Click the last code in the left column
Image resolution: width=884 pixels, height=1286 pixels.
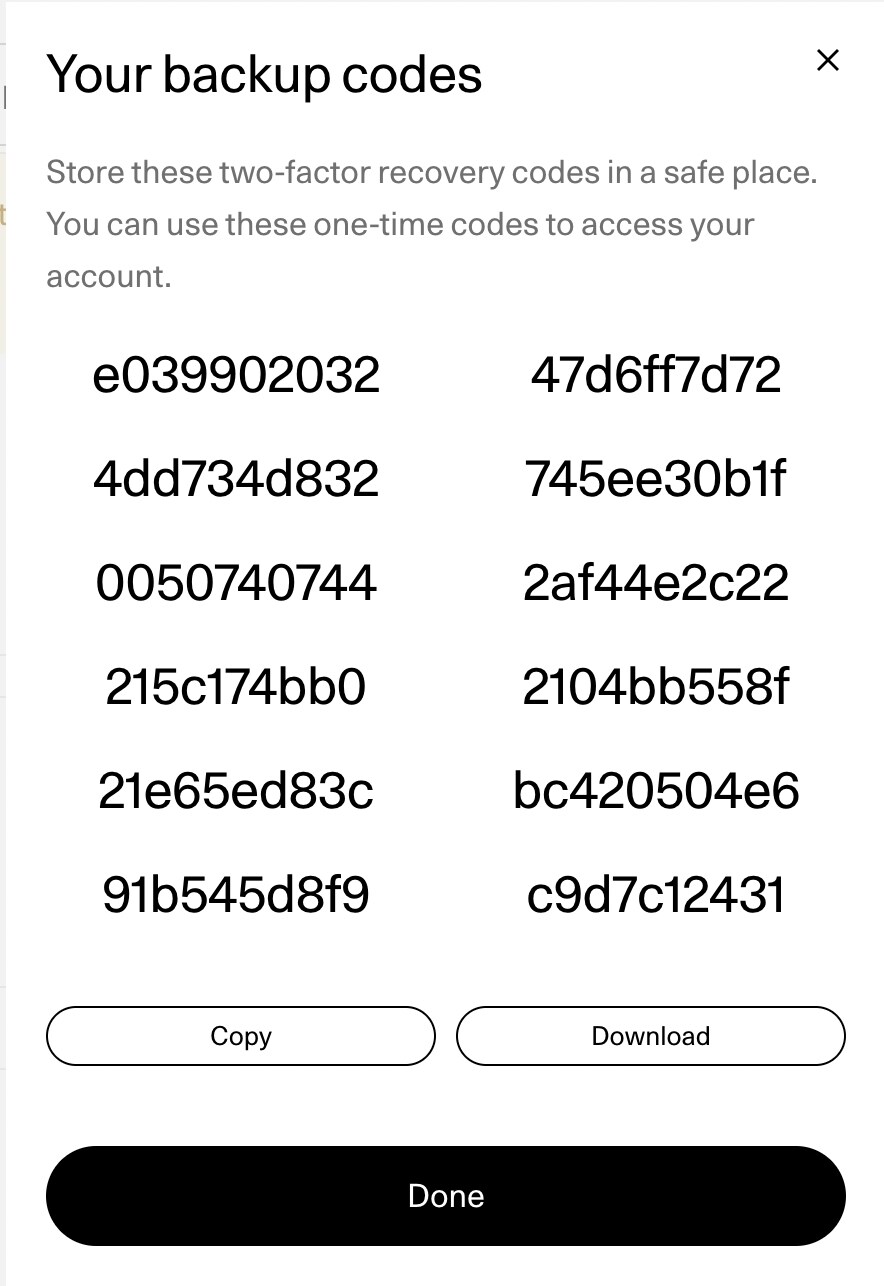point(236,895)
